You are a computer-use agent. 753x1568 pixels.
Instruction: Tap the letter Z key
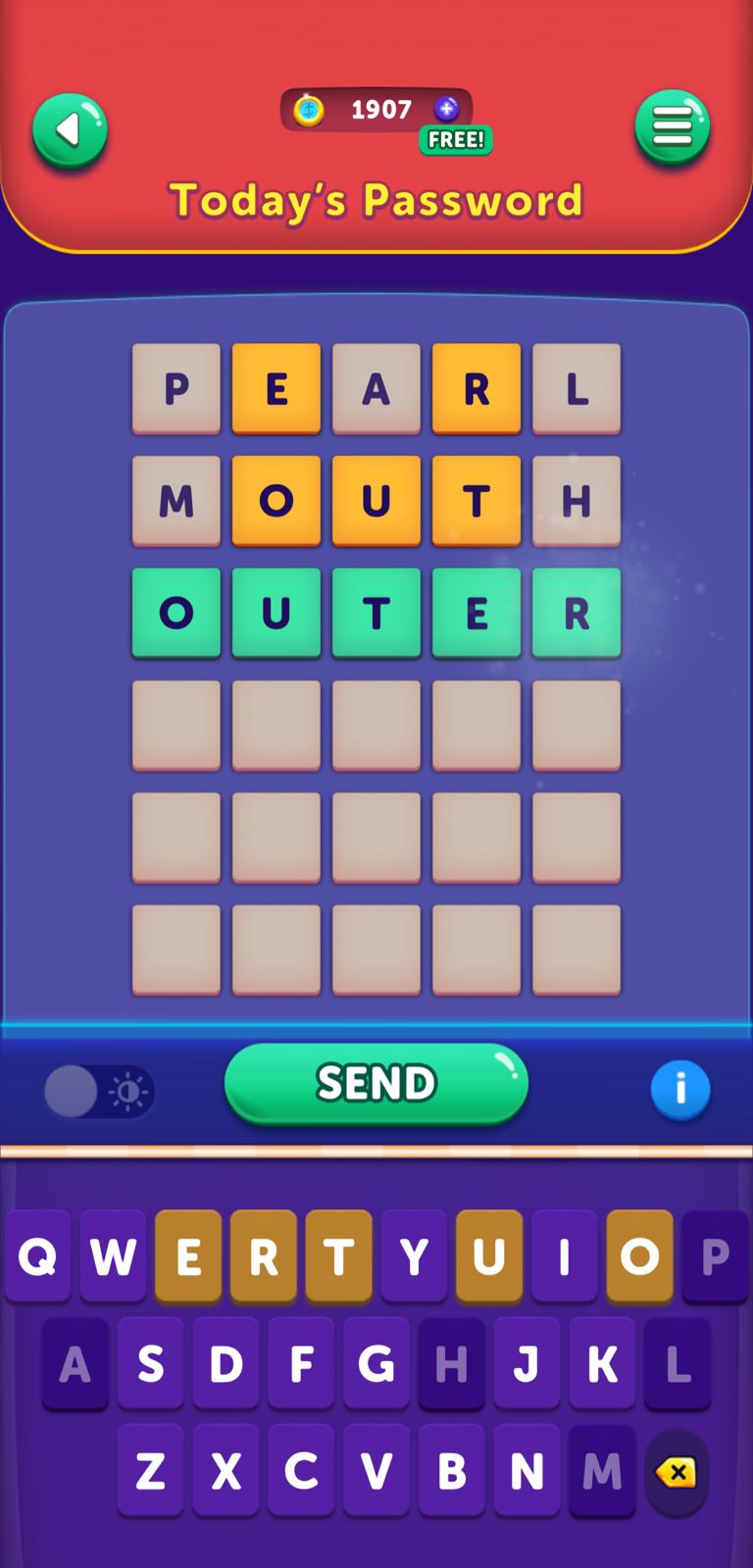[x=150, y=1470]
